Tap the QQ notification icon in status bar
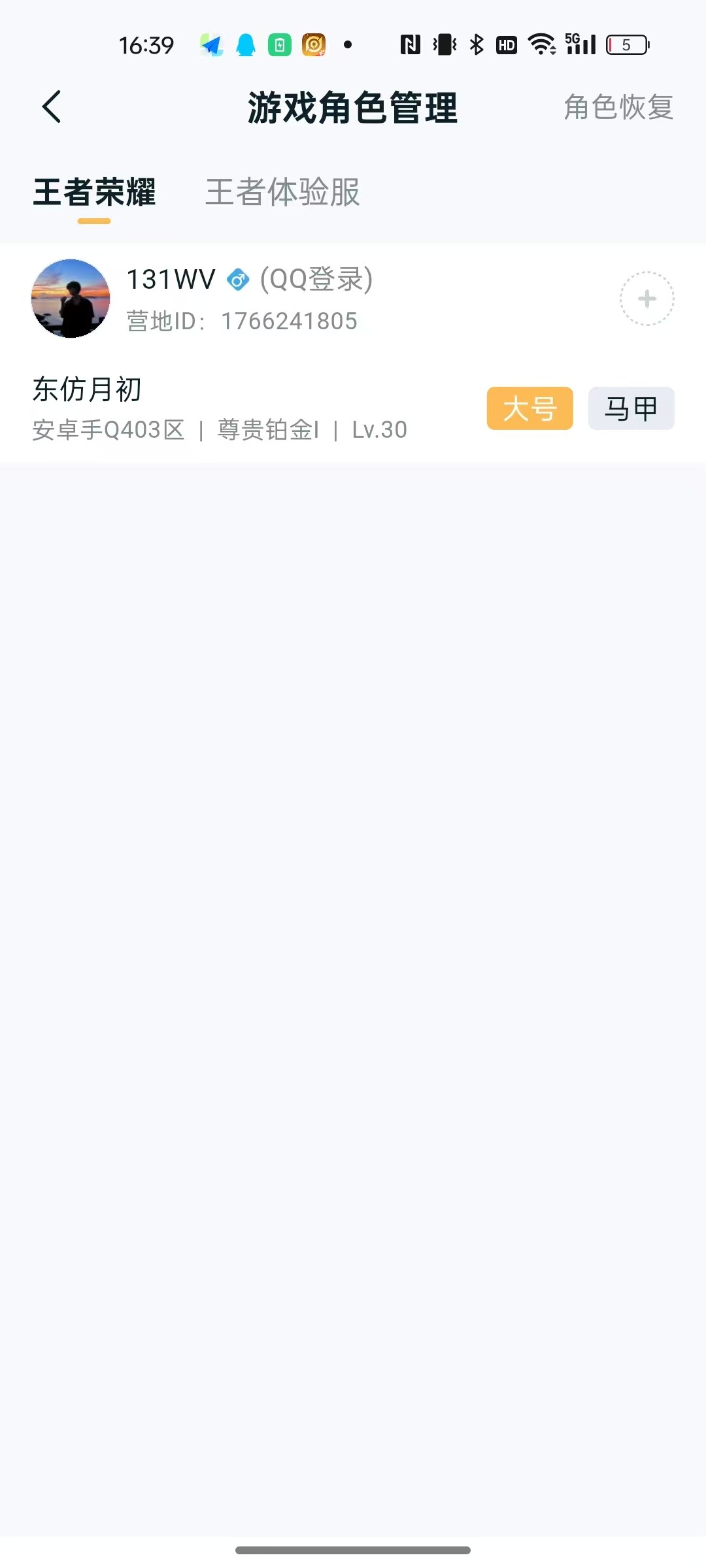Screen dimensions: 706x1568 pyautogui.click(x=246, y=43)
